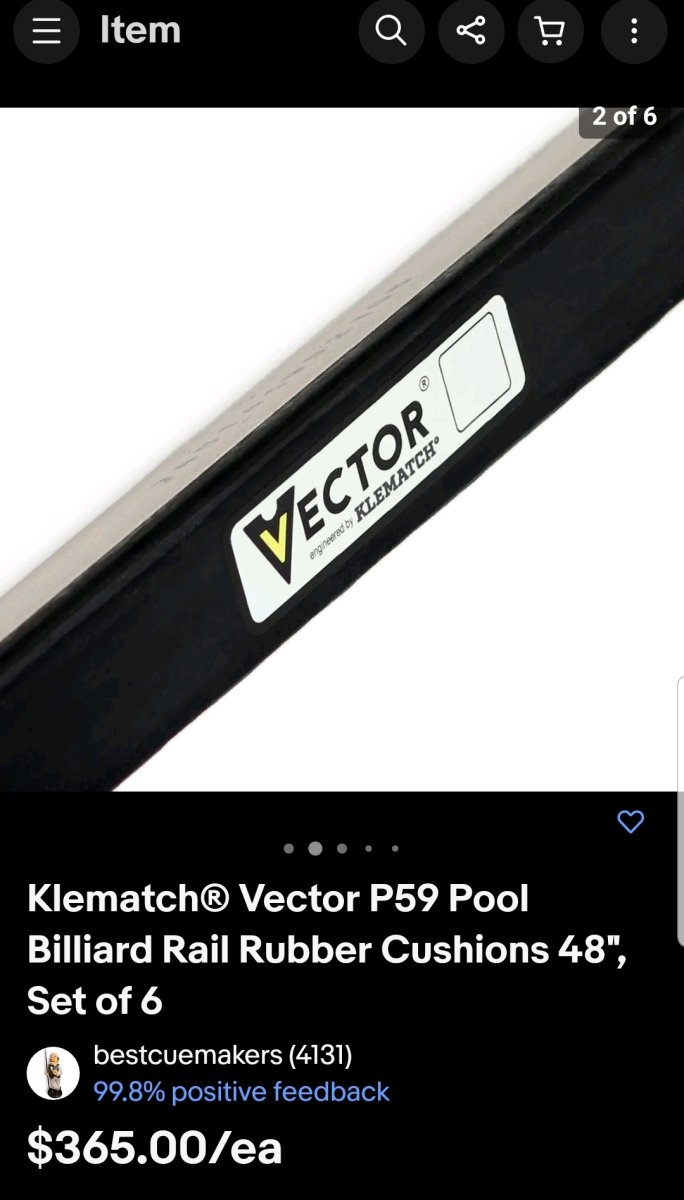Open the three-dot overflow menu
The width and height of the screenshot is (684, 1200).
pyautogui.click(x=633, y=31)
